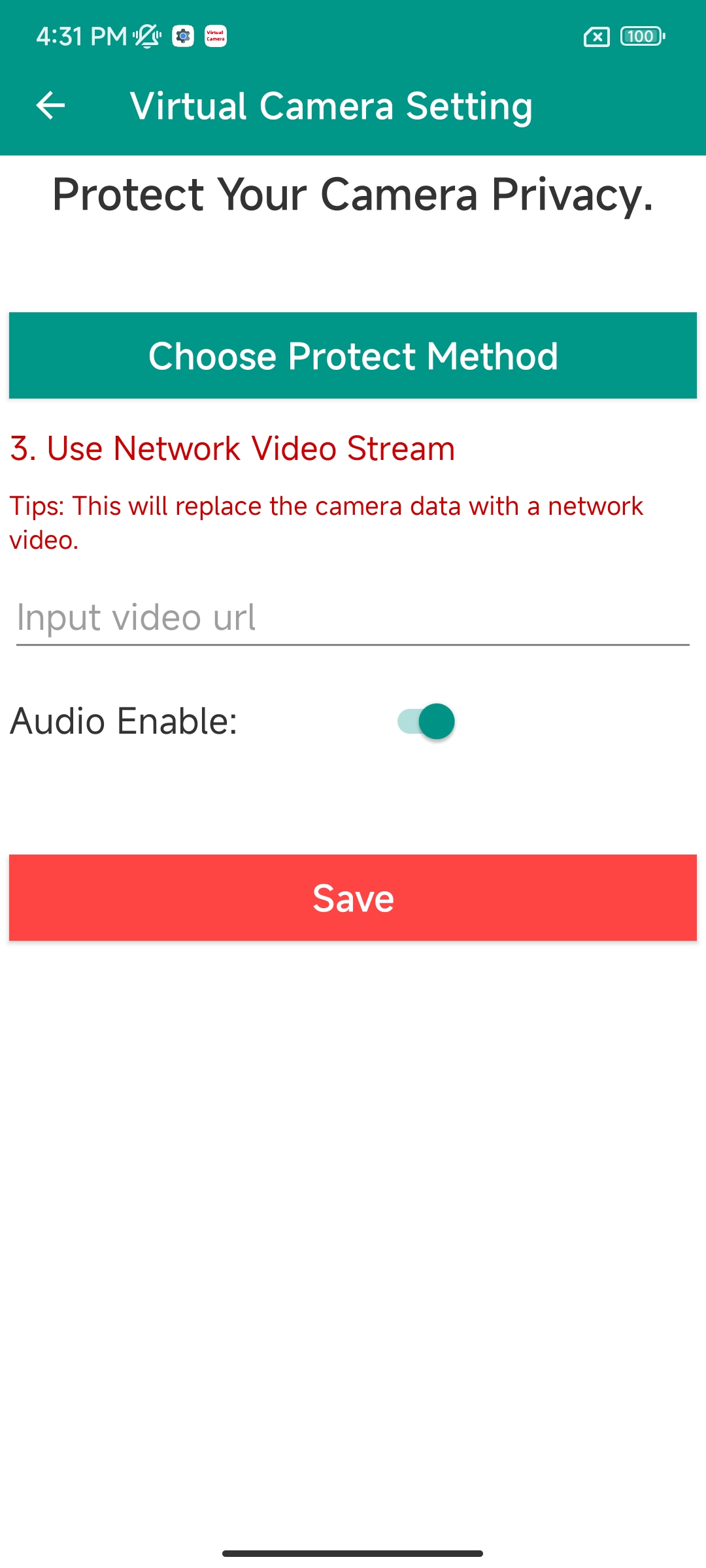Open the Choose Protect Method button
706x1568 pixels.
pyautogui.click(x=353, y=355)
